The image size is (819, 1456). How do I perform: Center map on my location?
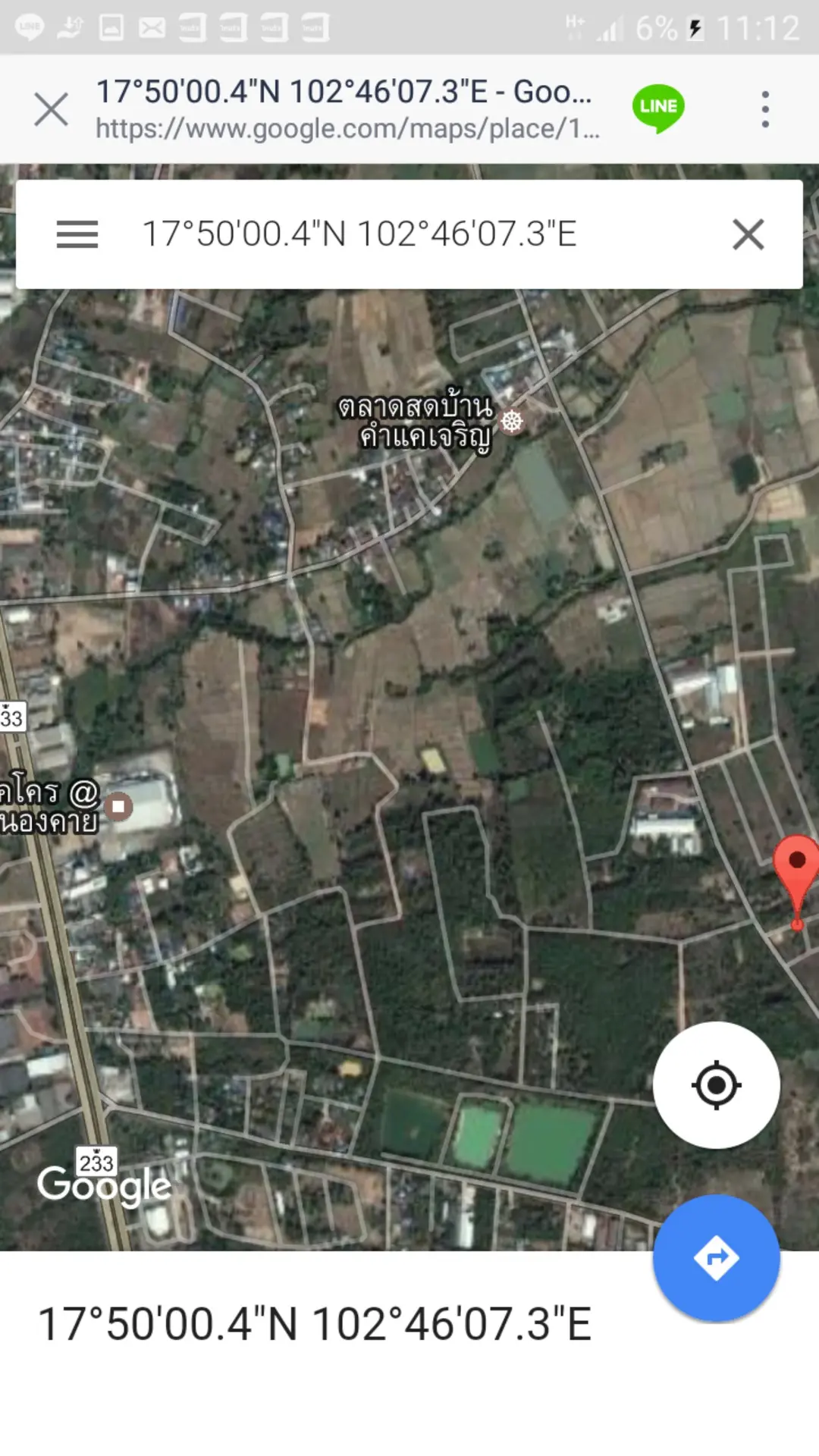pyautogui.click(x=717, y=1085)
